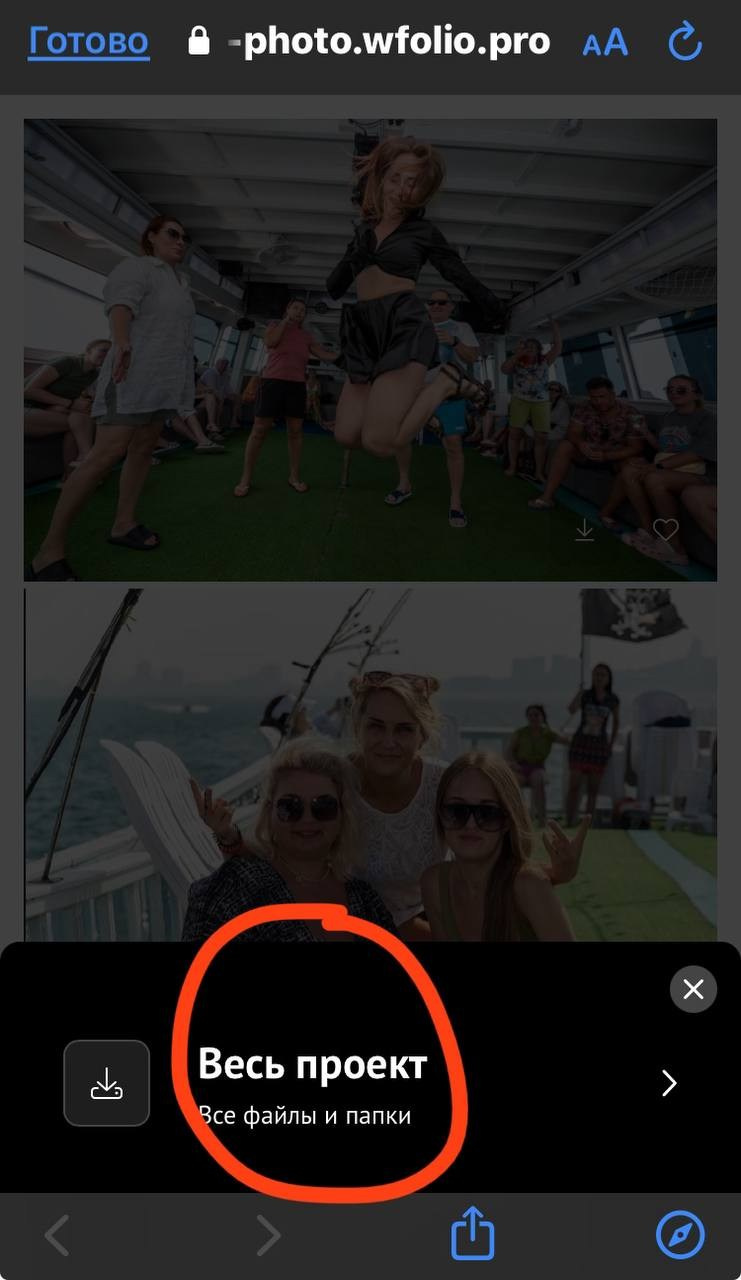Close the download panel
The width and height of the screenshot is (741, 1280).
tap(693, 990)
